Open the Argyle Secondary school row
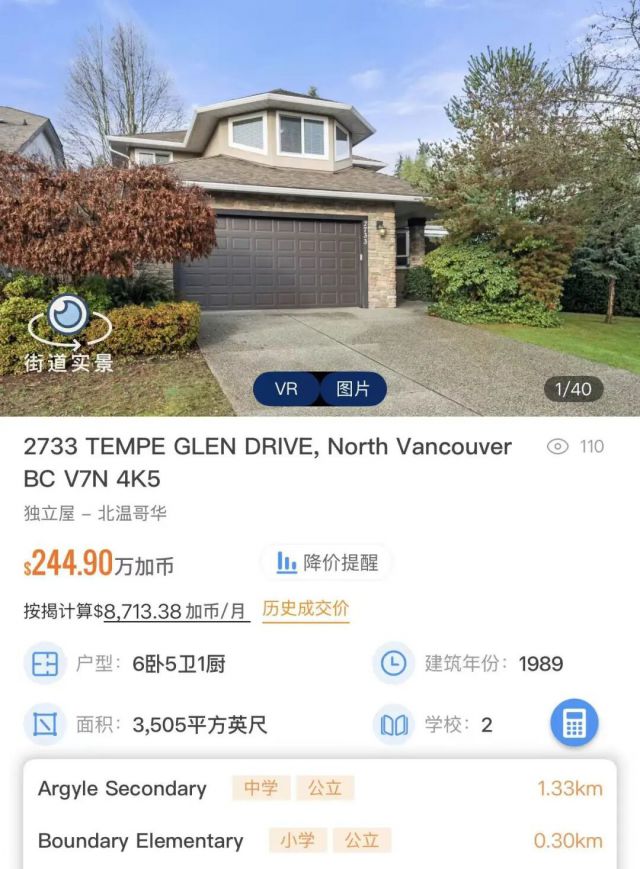Viewport: 640px width, 869px height. [319, 788]
